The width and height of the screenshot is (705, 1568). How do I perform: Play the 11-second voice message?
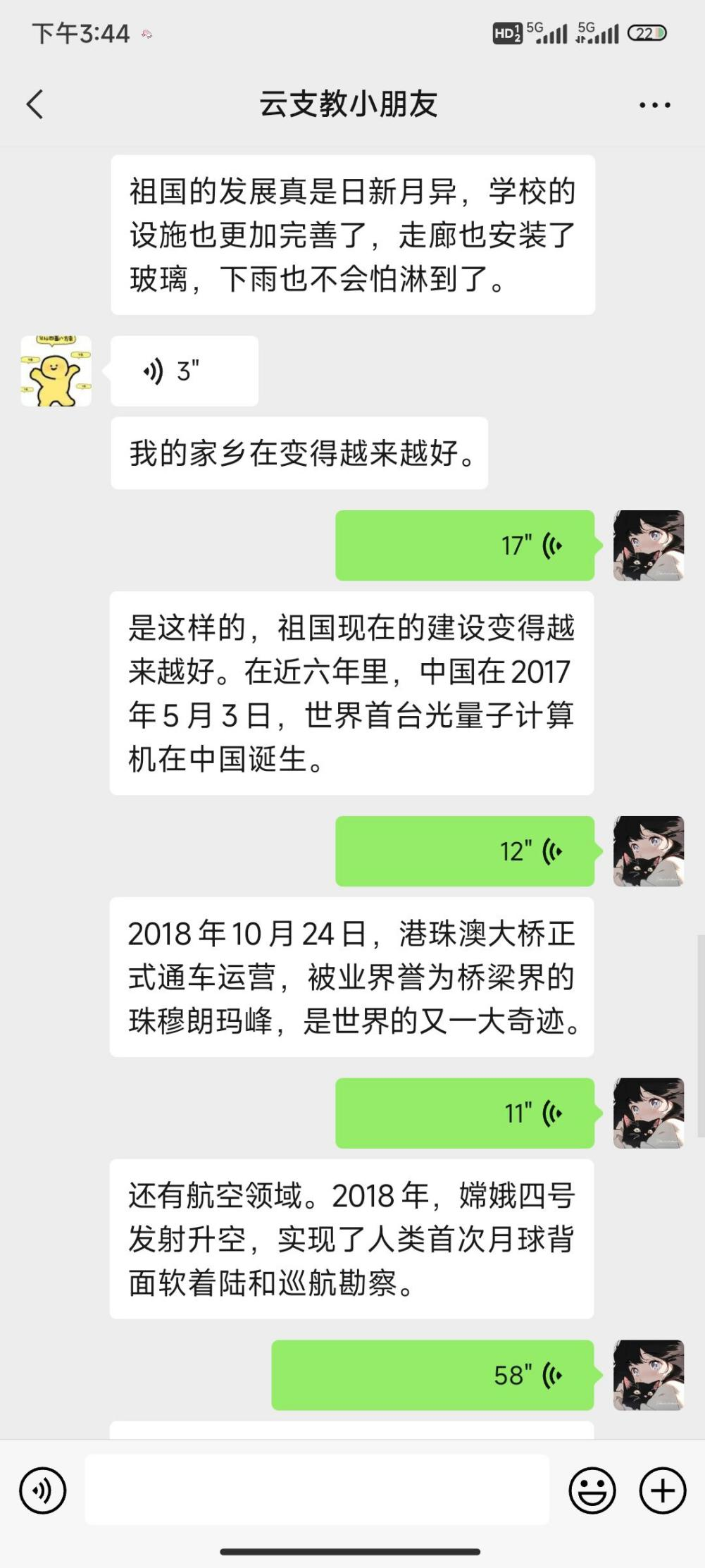click(x=465, y=1113)
